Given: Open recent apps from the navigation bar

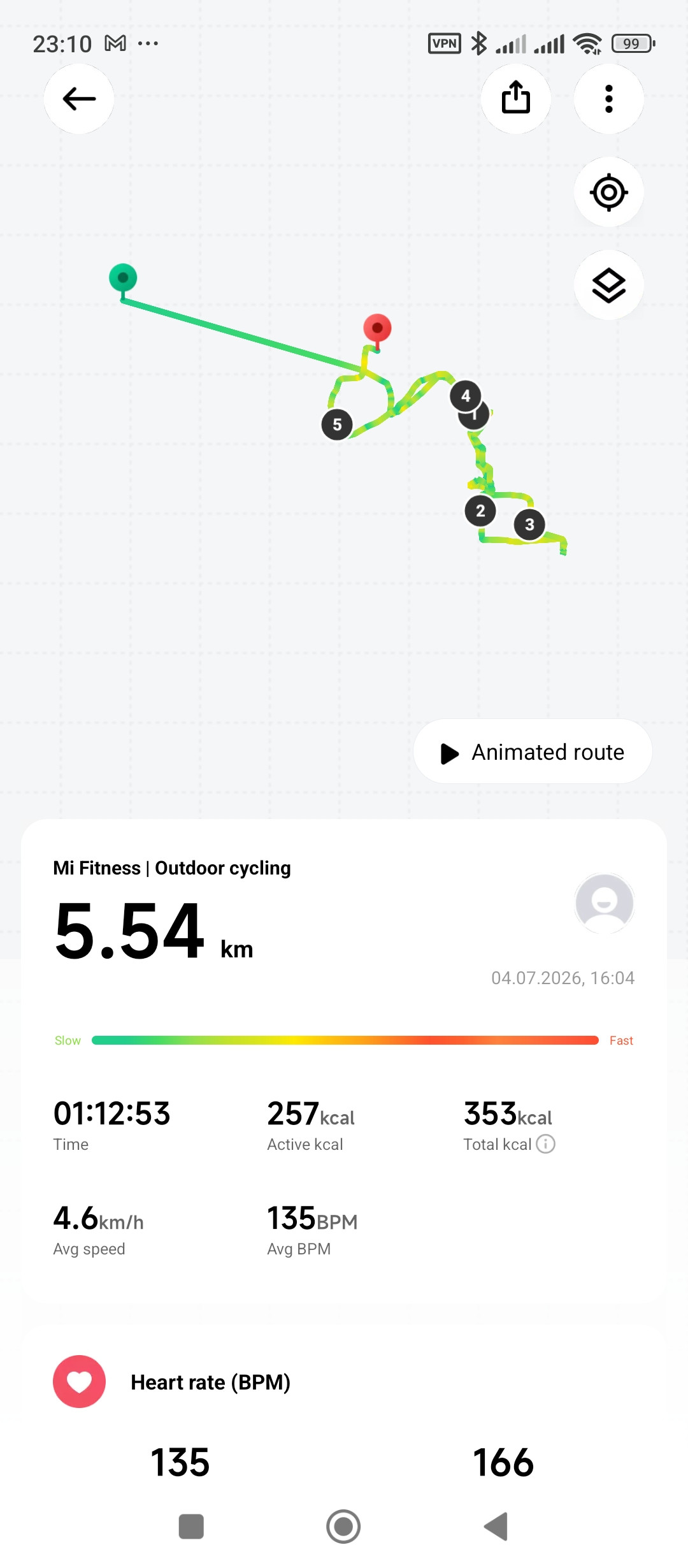Looking at the screenshot, I should (191, 1527).
